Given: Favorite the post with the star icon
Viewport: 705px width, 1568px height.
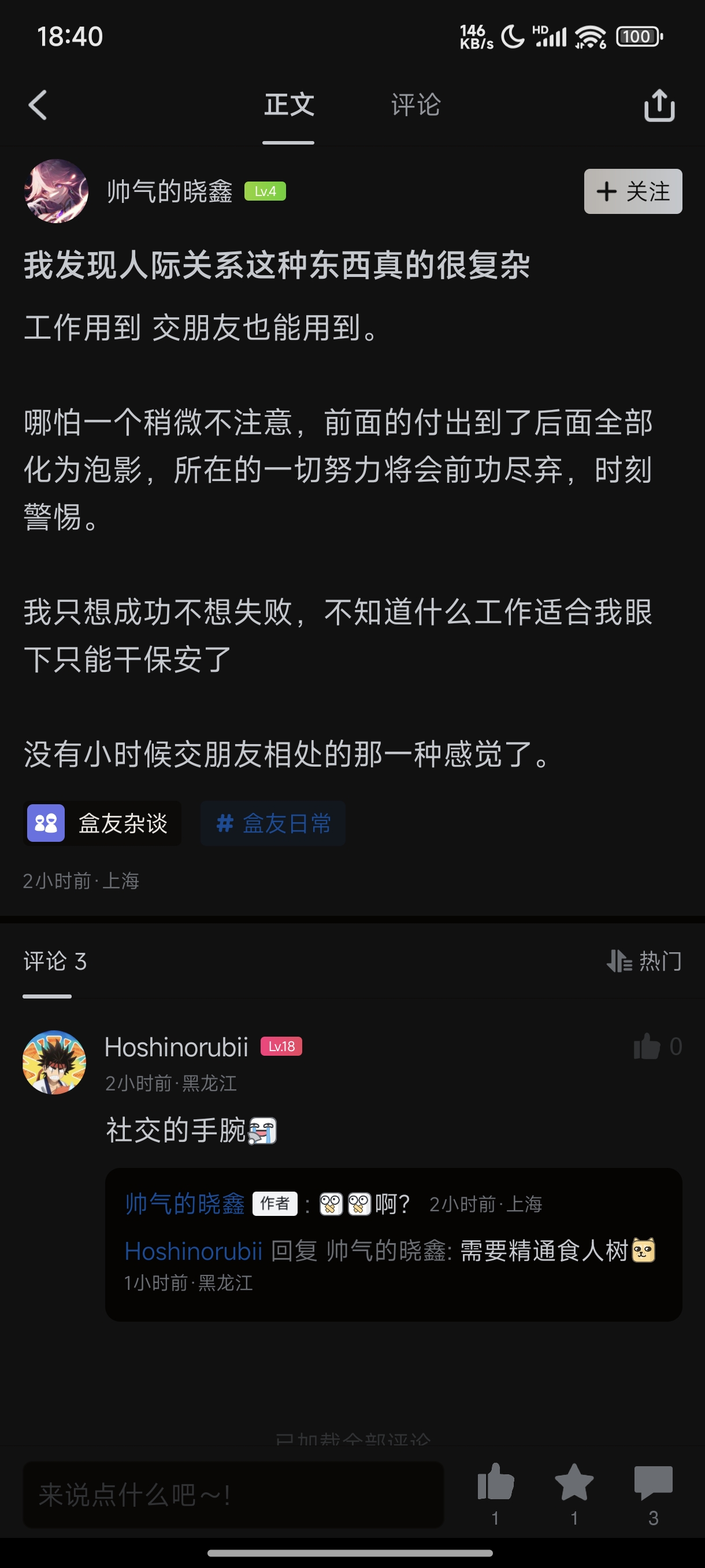Looking at the screenshot, I should (x=574, y=1483).
